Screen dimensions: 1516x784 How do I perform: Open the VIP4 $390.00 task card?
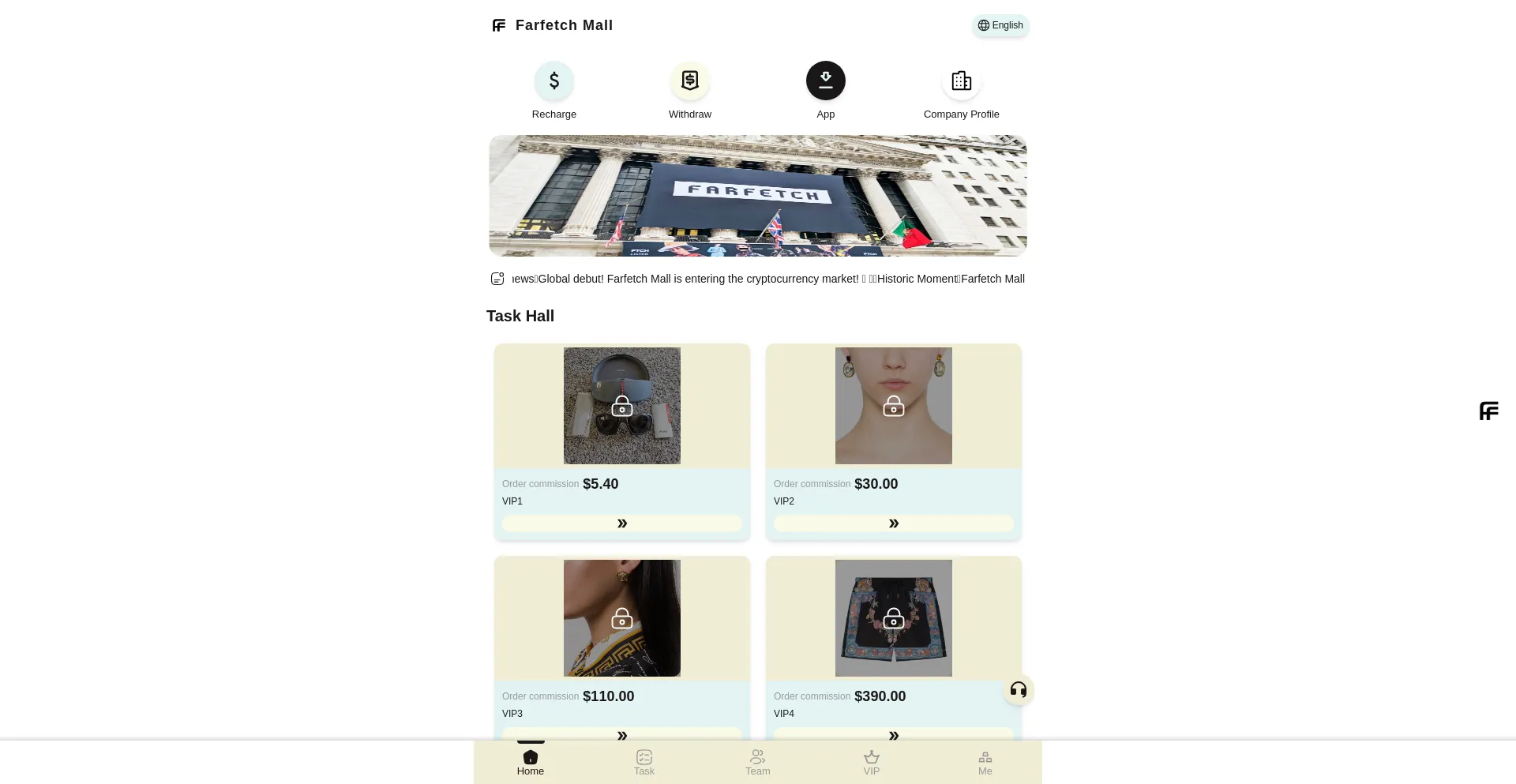pyautogui.click(x=893, y=618)
